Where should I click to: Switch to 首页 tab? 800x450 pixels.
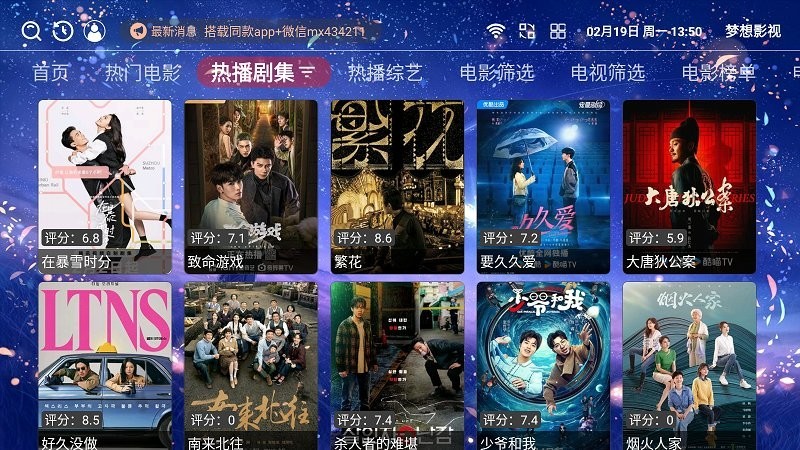51,73
